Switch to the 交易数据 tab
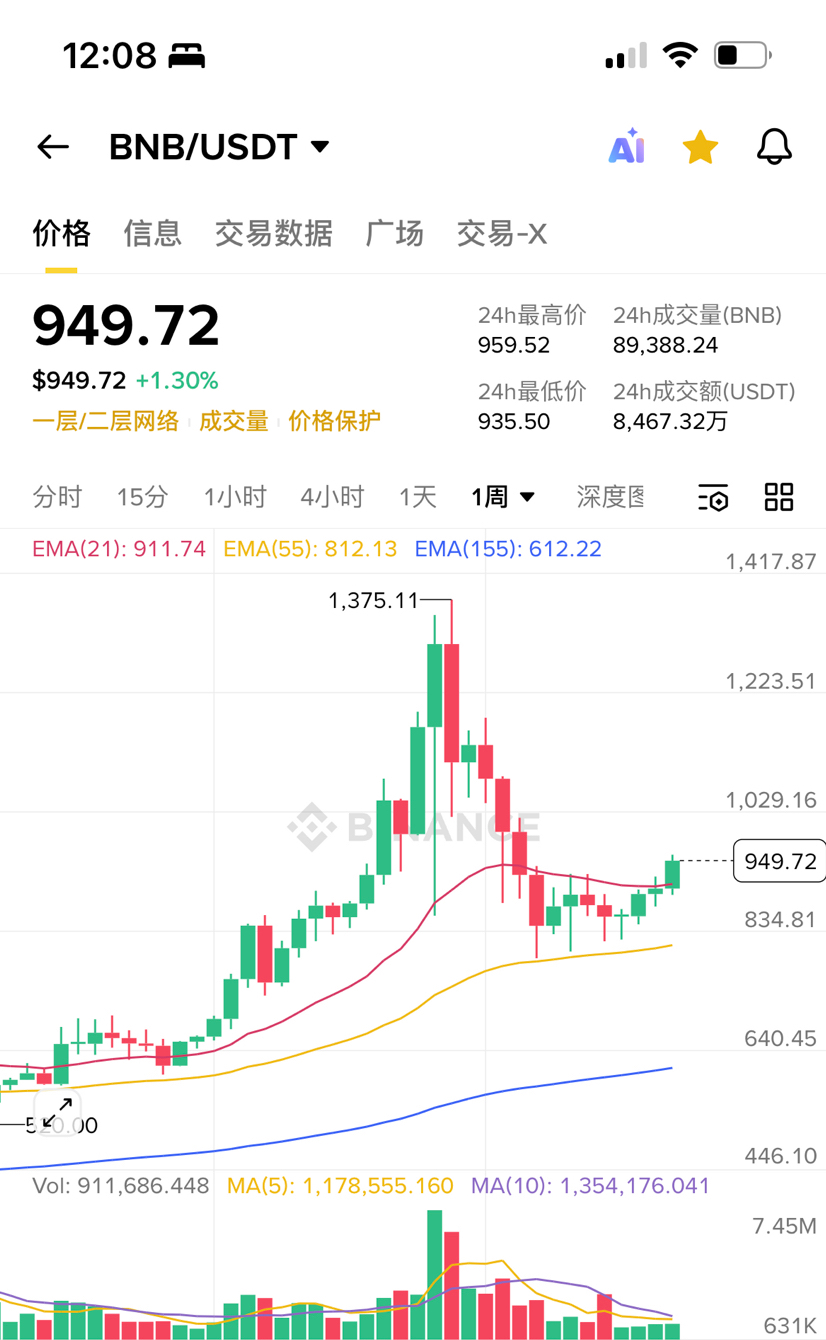 (273, 233)
